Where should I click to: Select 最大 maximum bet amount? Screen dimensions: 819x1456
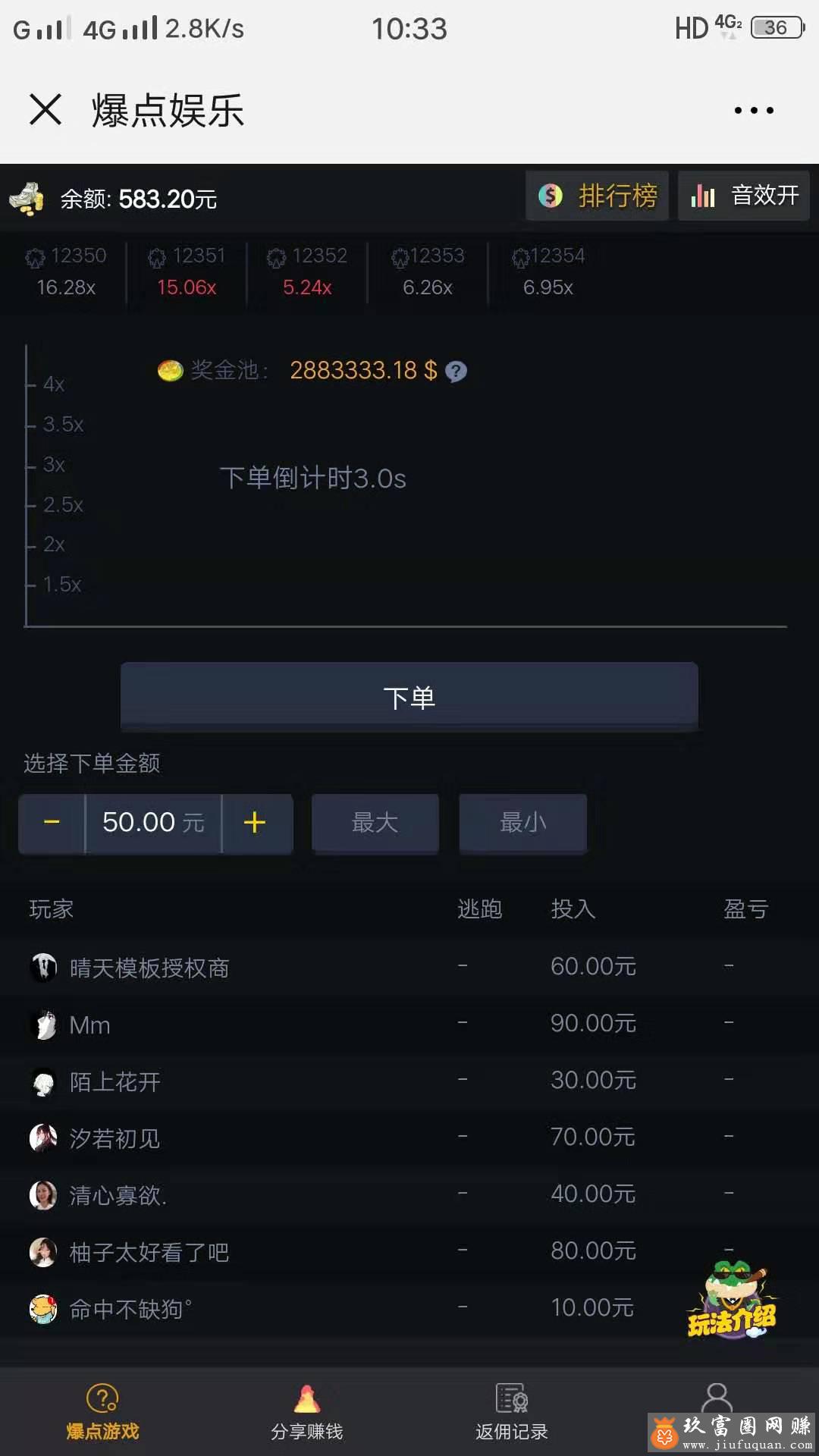click(x=375, y=823)
